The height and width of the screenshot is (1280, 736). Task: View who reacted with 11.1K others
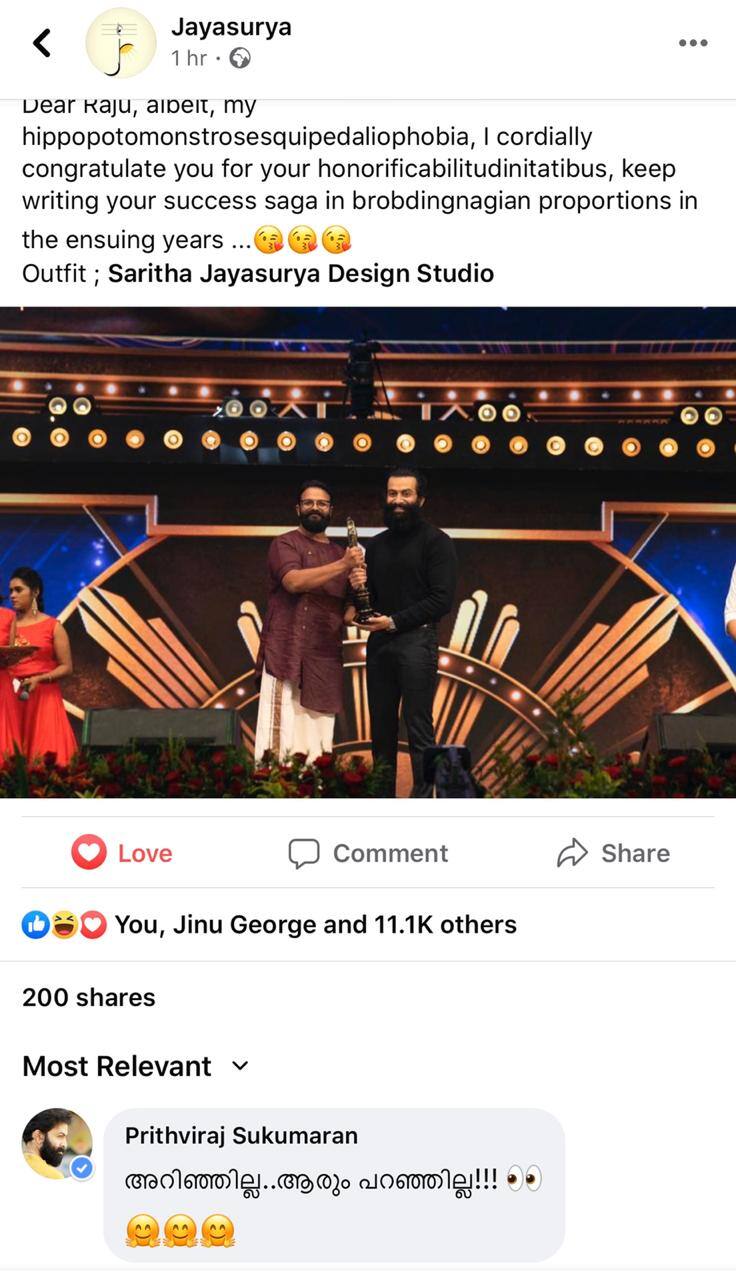pyautogui.click(x=315, y=925)
